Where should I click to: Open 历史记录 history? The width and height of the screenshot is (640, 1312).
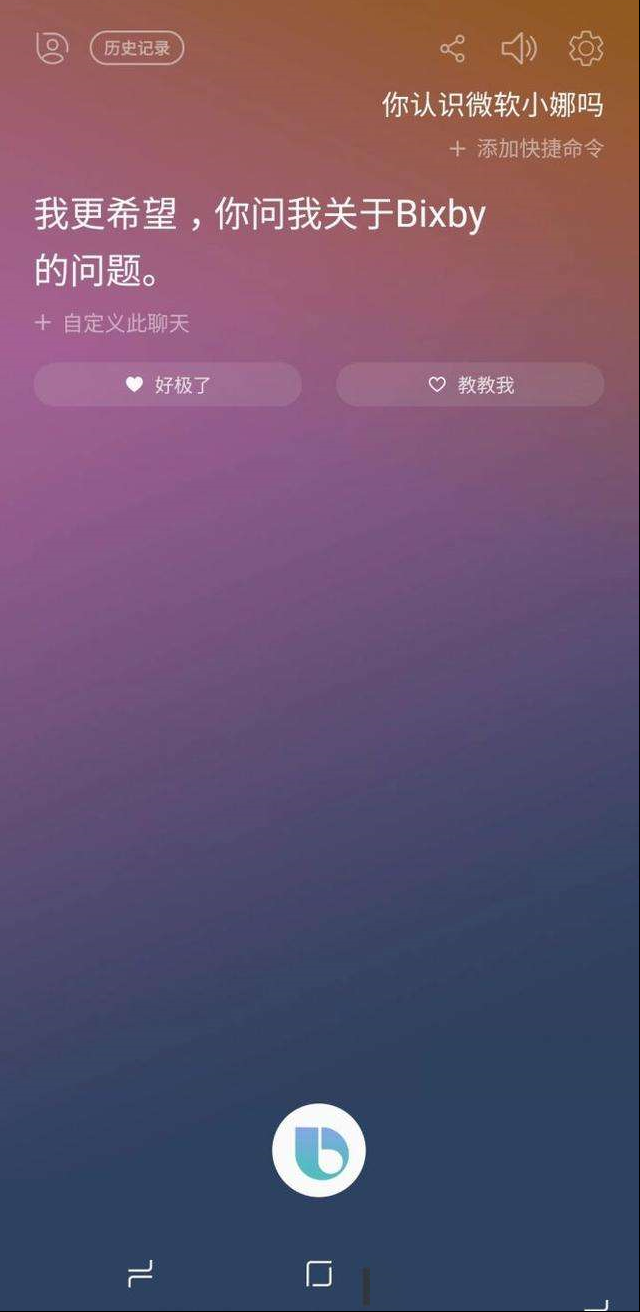pos(137,47)
